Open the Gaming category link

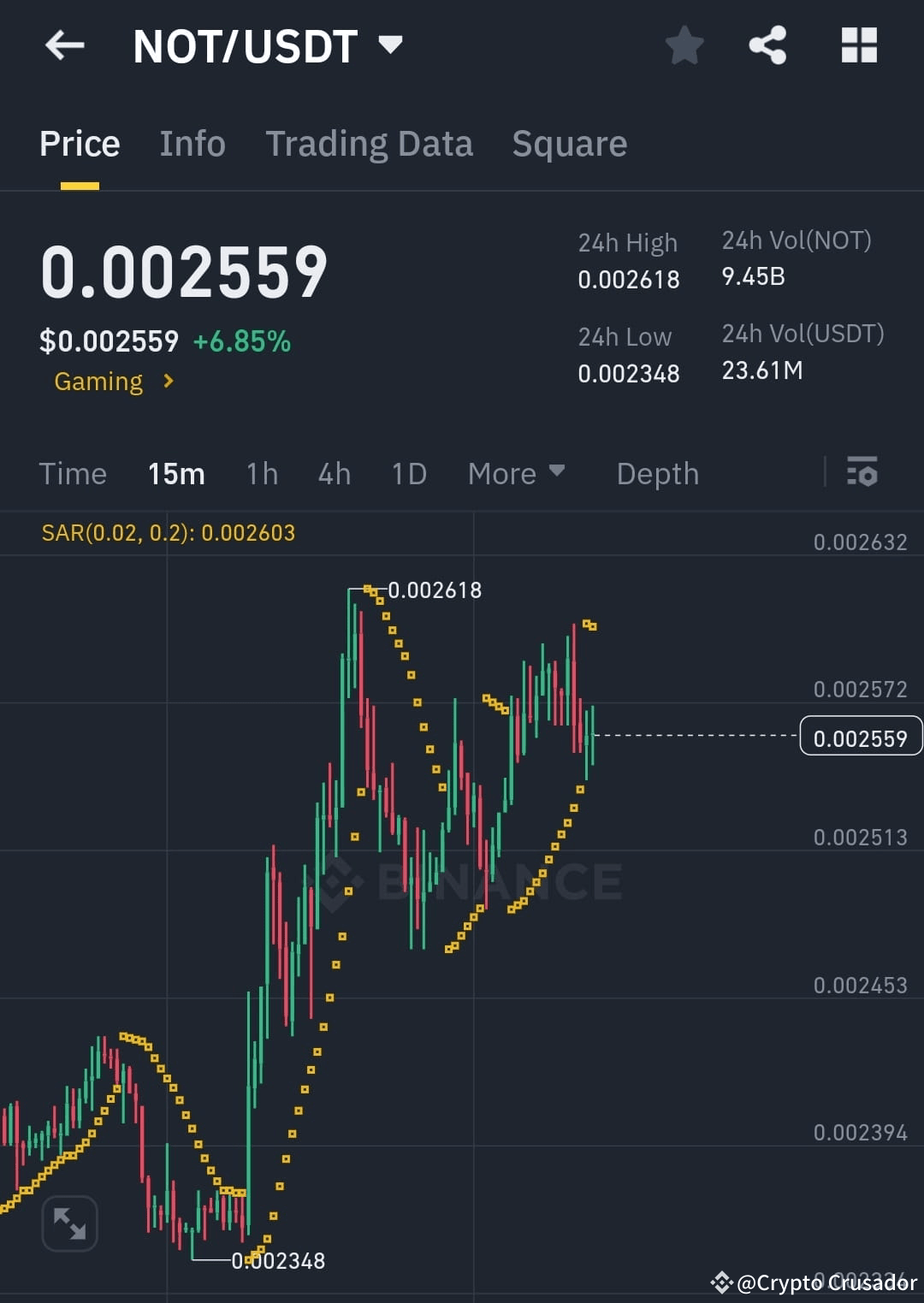point(99,381)
